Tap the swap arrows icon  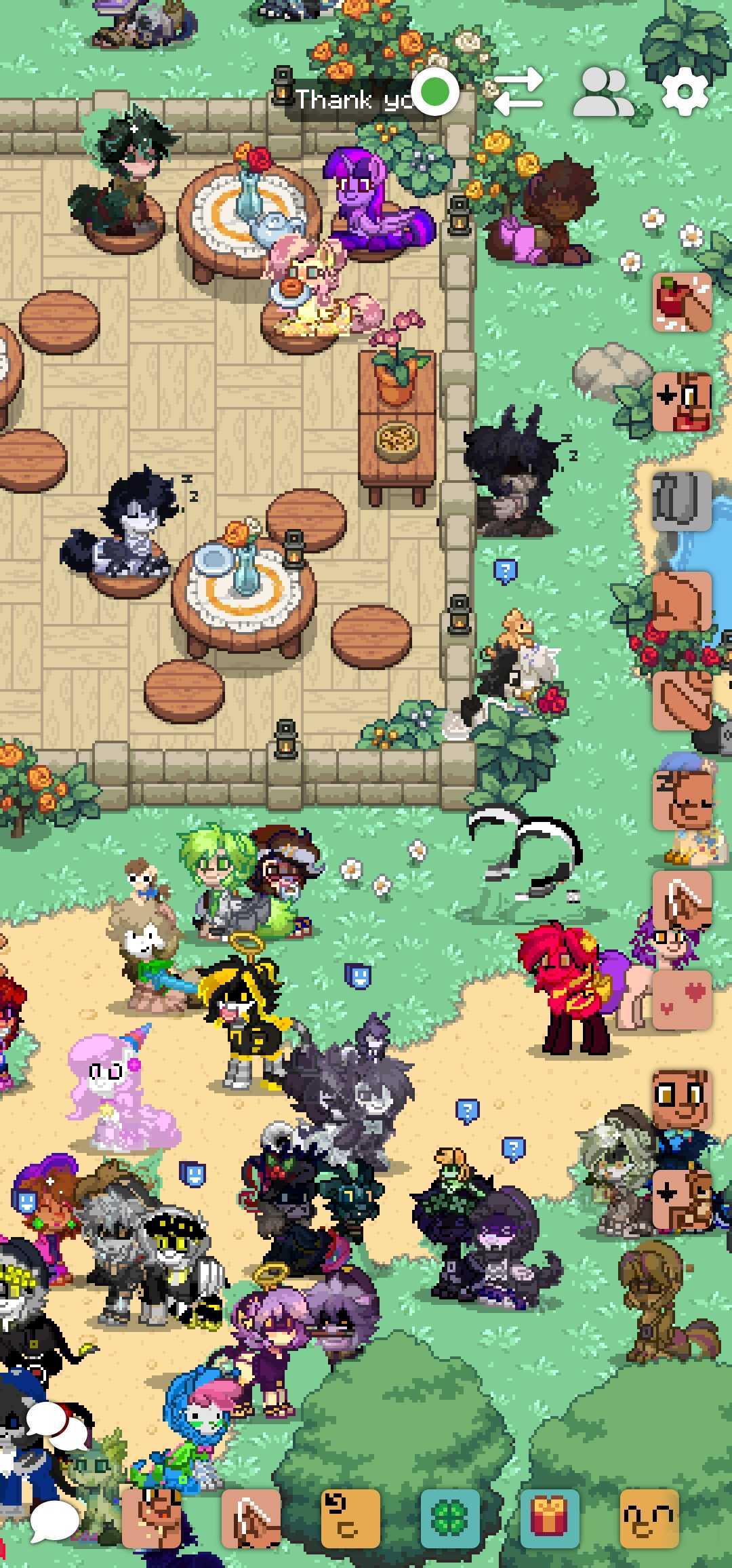tap(518, 92)
